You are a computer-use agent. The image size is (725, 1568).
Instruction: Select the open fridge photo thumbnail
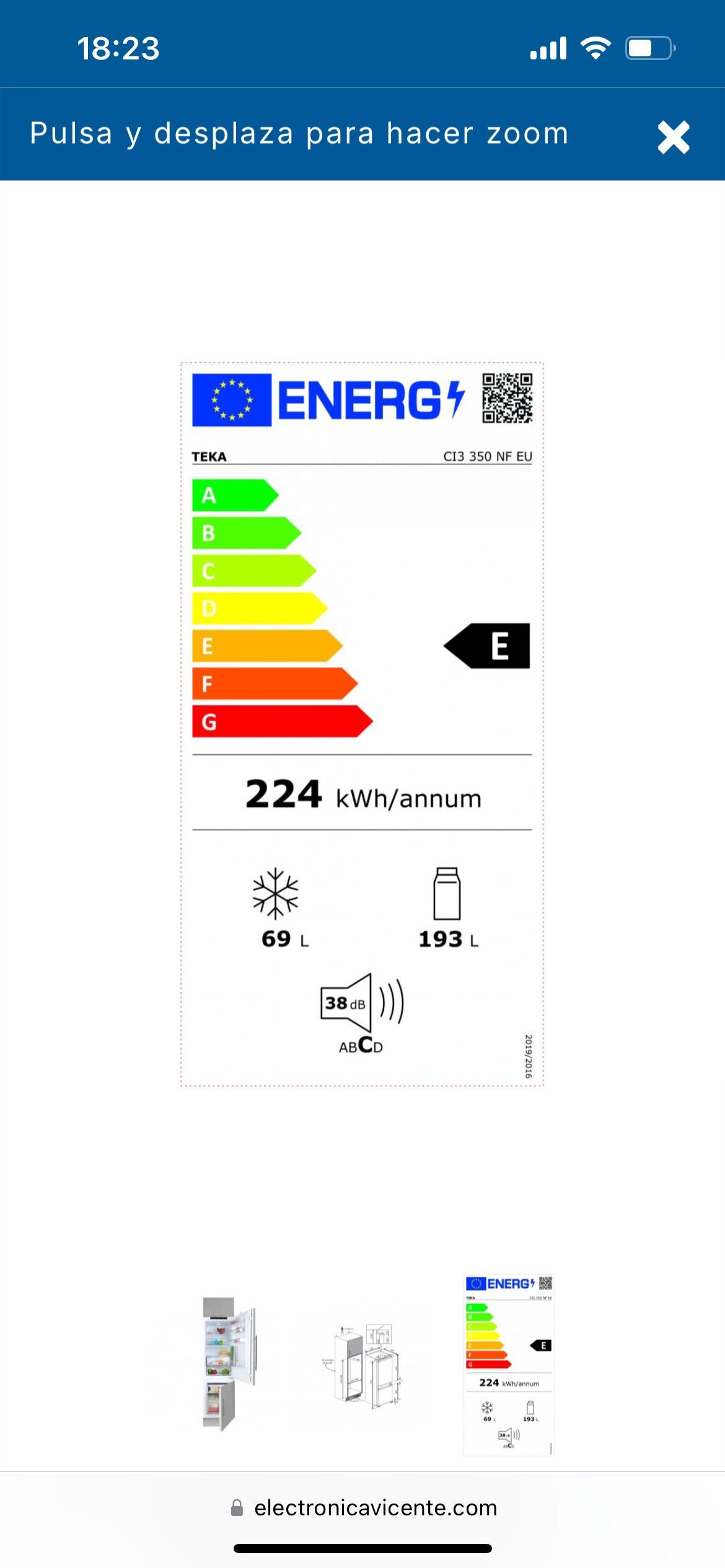coord(229,1364)
